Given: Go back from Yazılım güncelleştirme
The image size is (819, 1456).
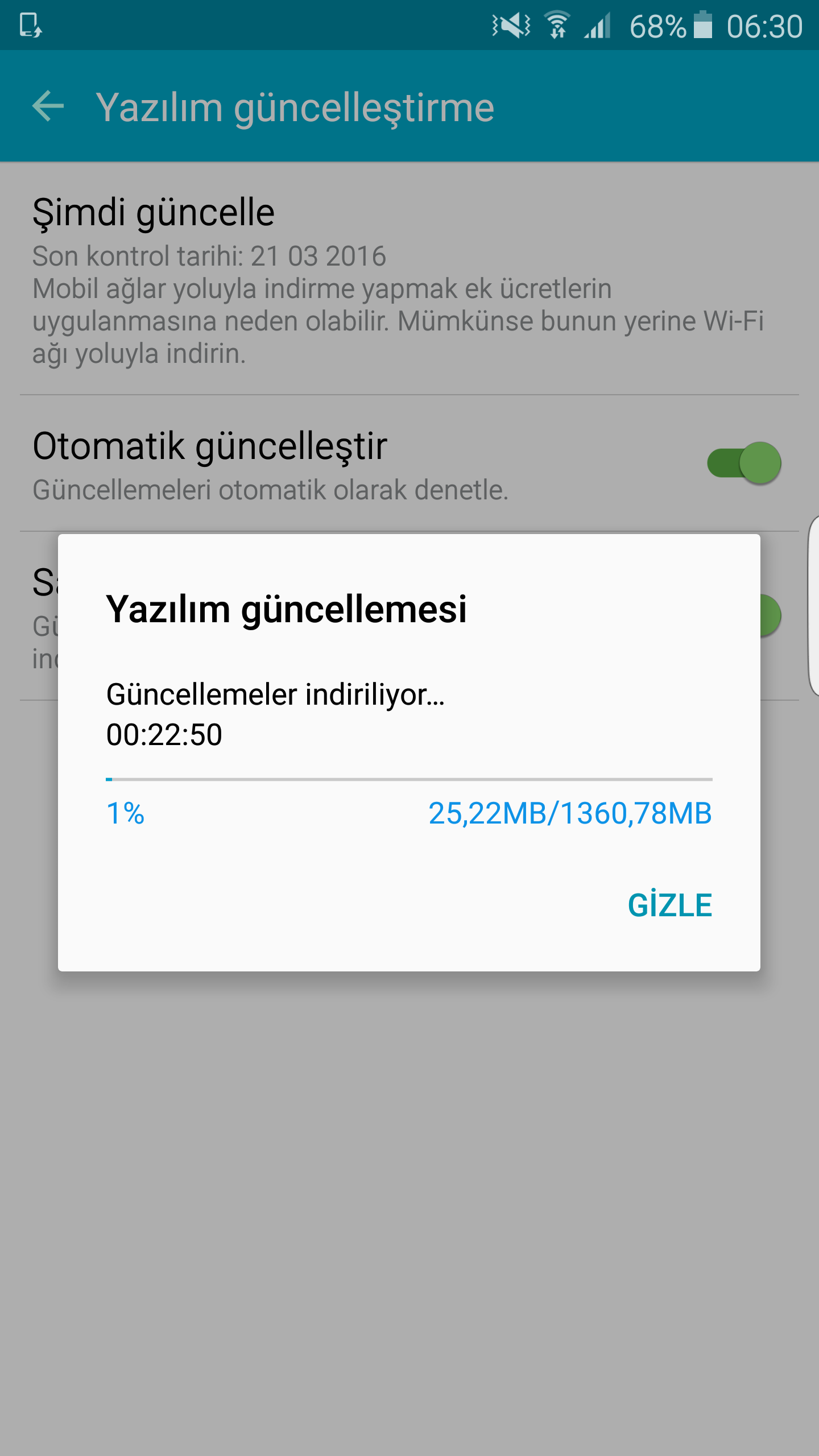Looking at the screenshot, I should coord(48,106).
